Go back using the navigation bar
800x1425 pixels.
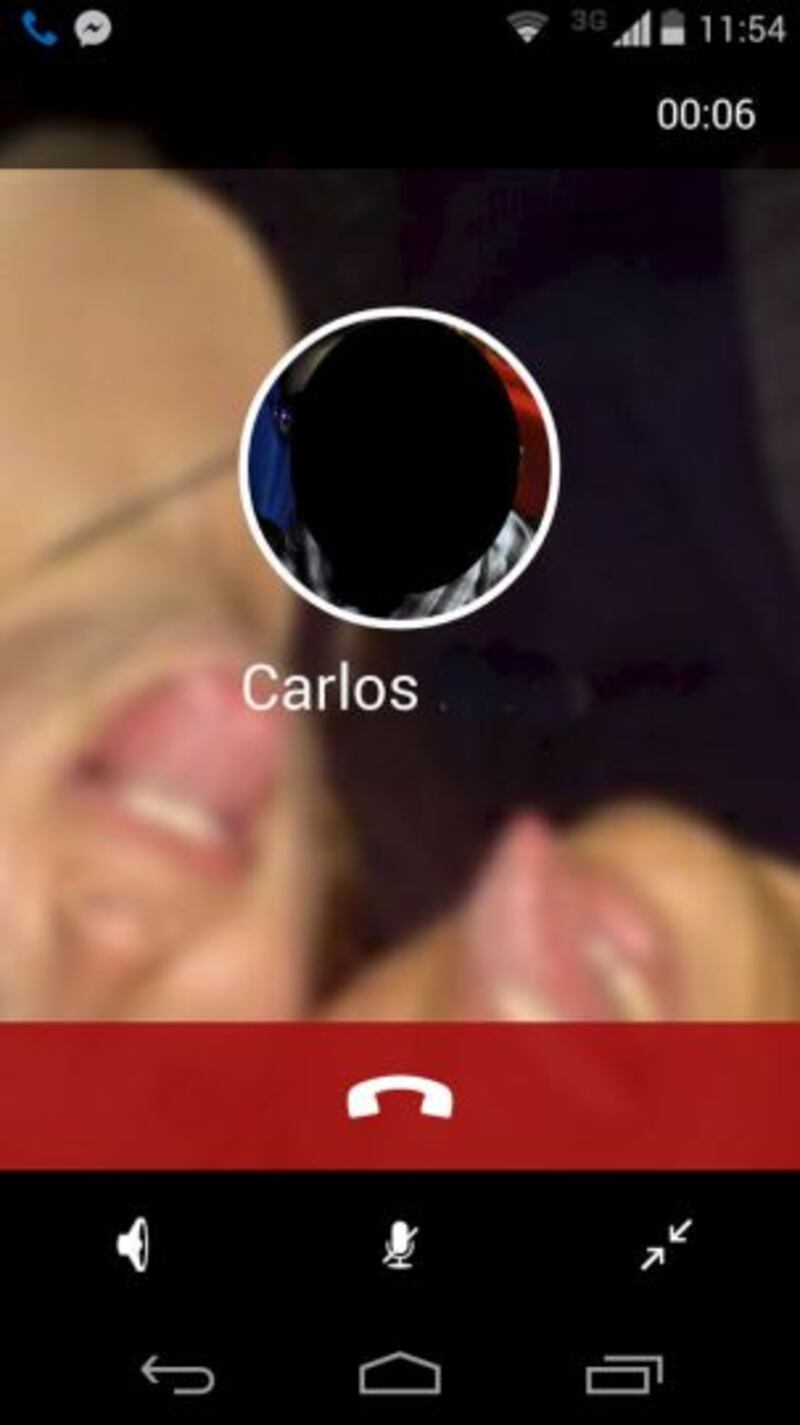[178, 1374]
